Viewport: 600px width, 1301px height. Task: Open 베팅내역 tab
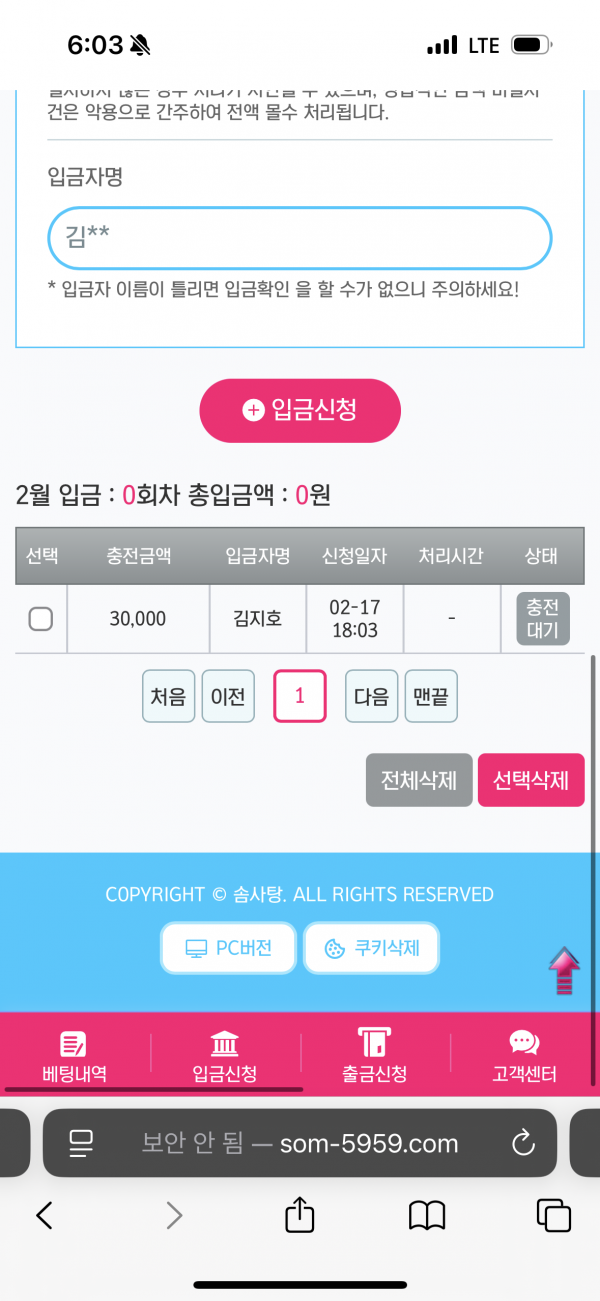[x=75, y=1057]
